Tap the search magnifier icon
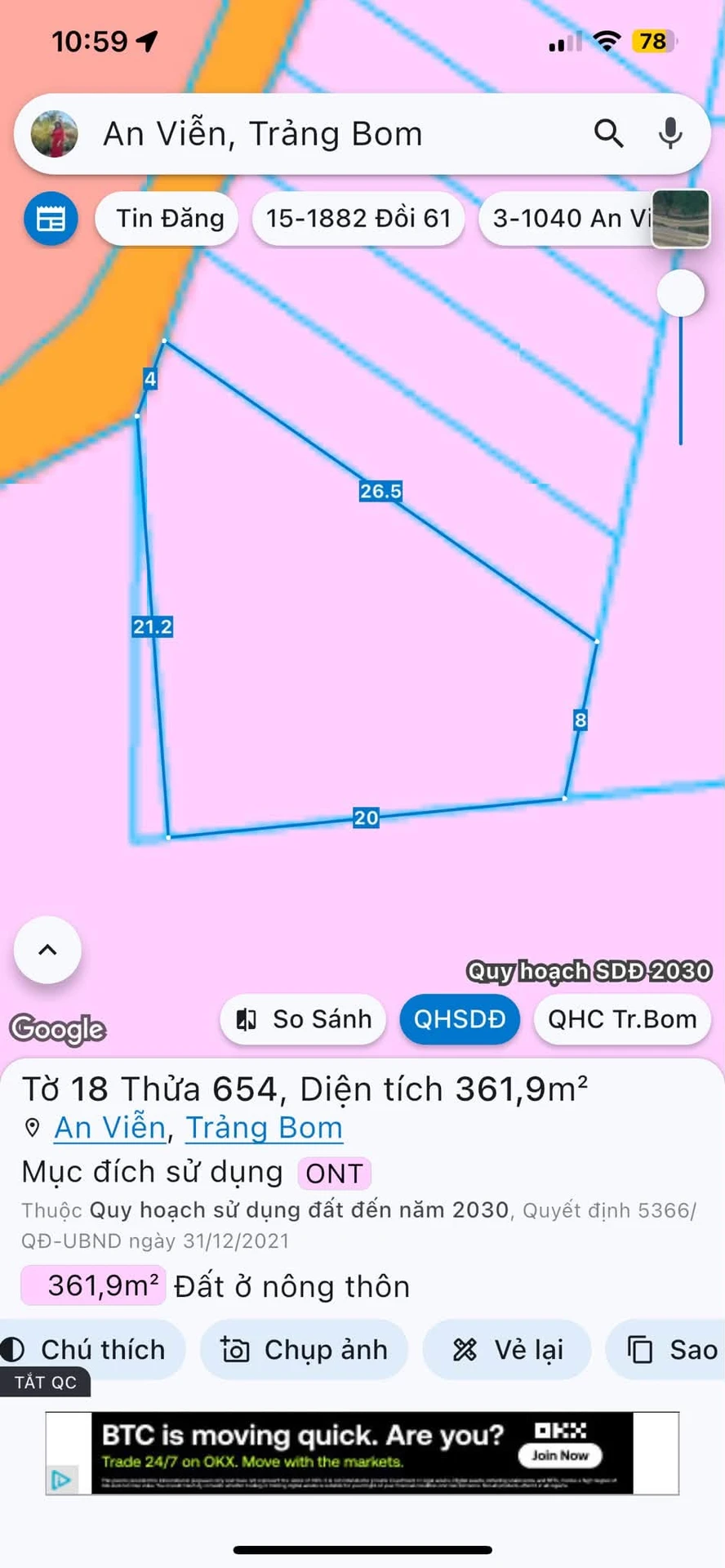The width and height of the screenshot is (725, 1568). (608, 133)
